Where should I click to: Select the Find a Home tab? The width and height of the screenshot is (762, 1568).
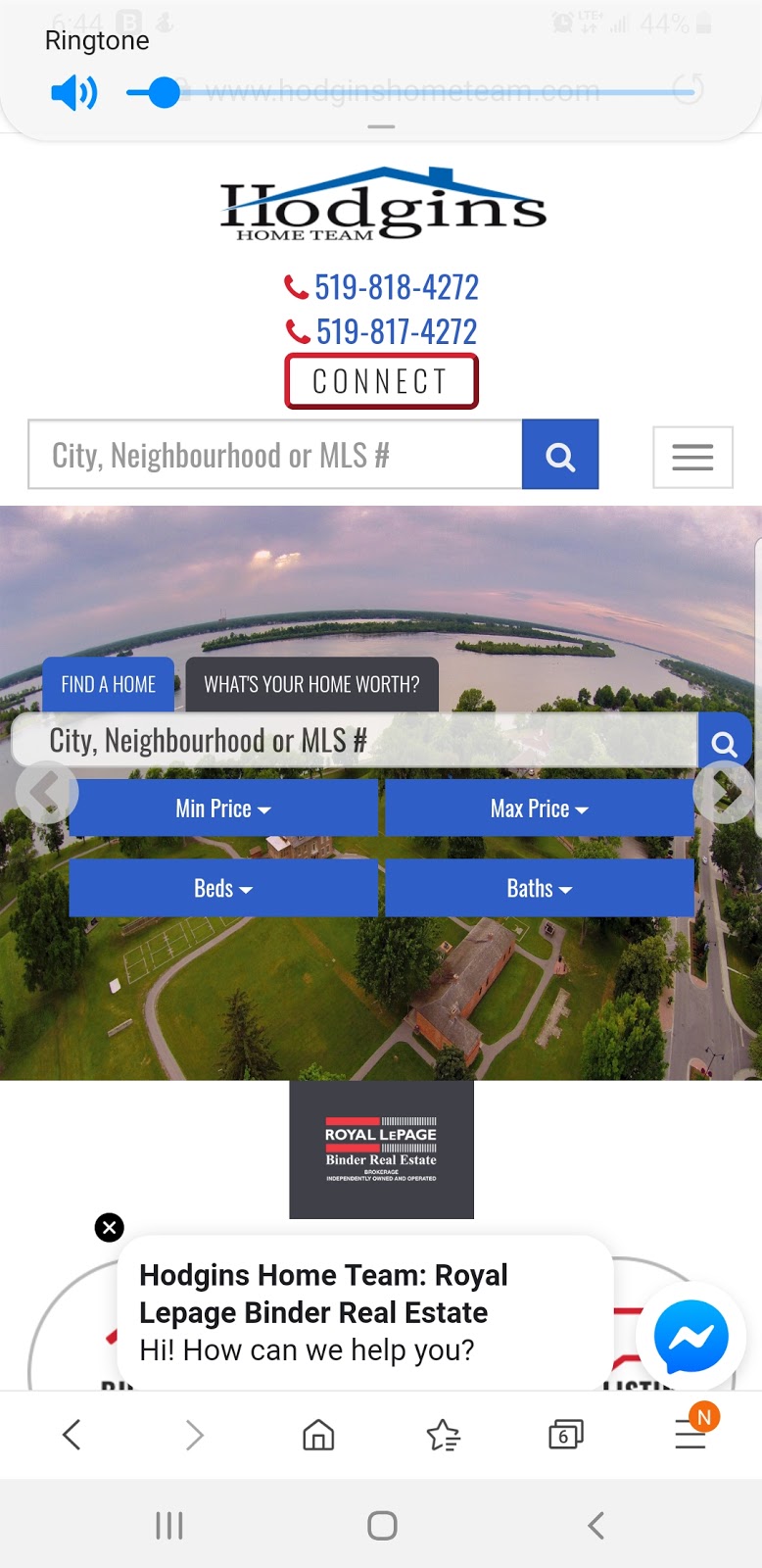coord(108,684)
